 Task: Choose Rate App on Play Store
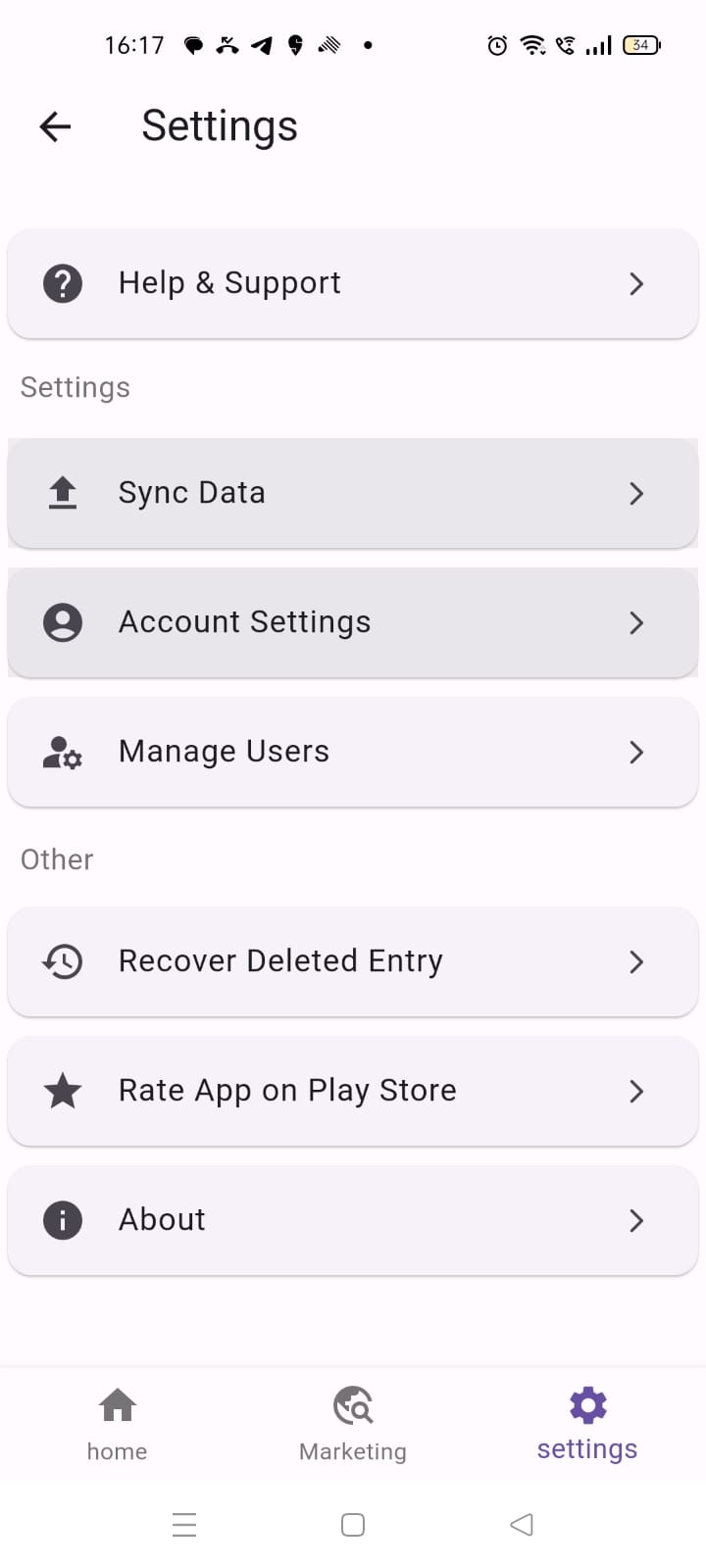(x=353, y=1091)
